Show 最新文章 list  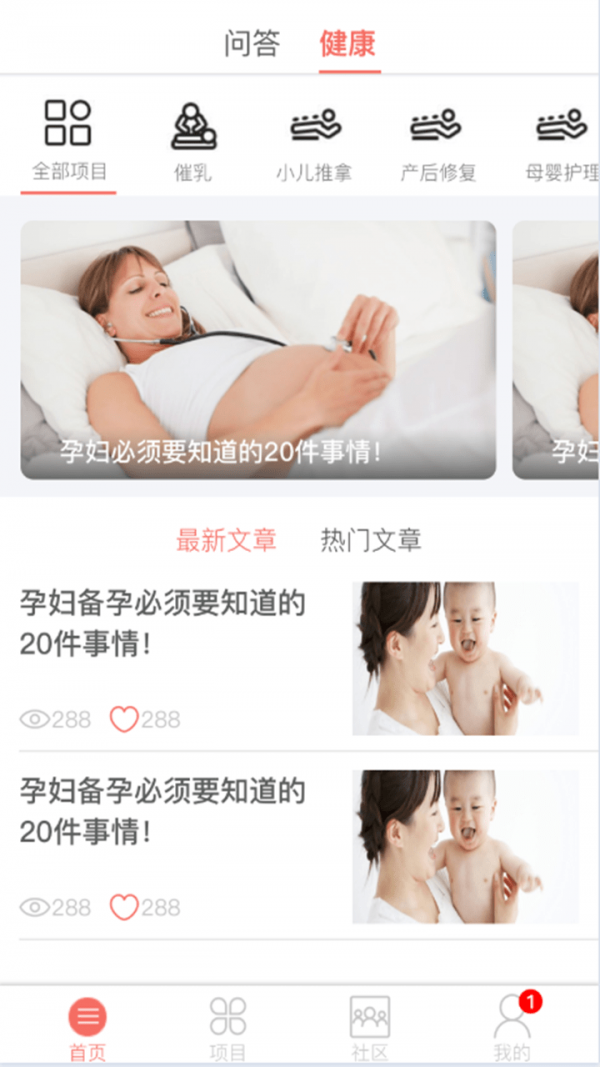[226, 540]
